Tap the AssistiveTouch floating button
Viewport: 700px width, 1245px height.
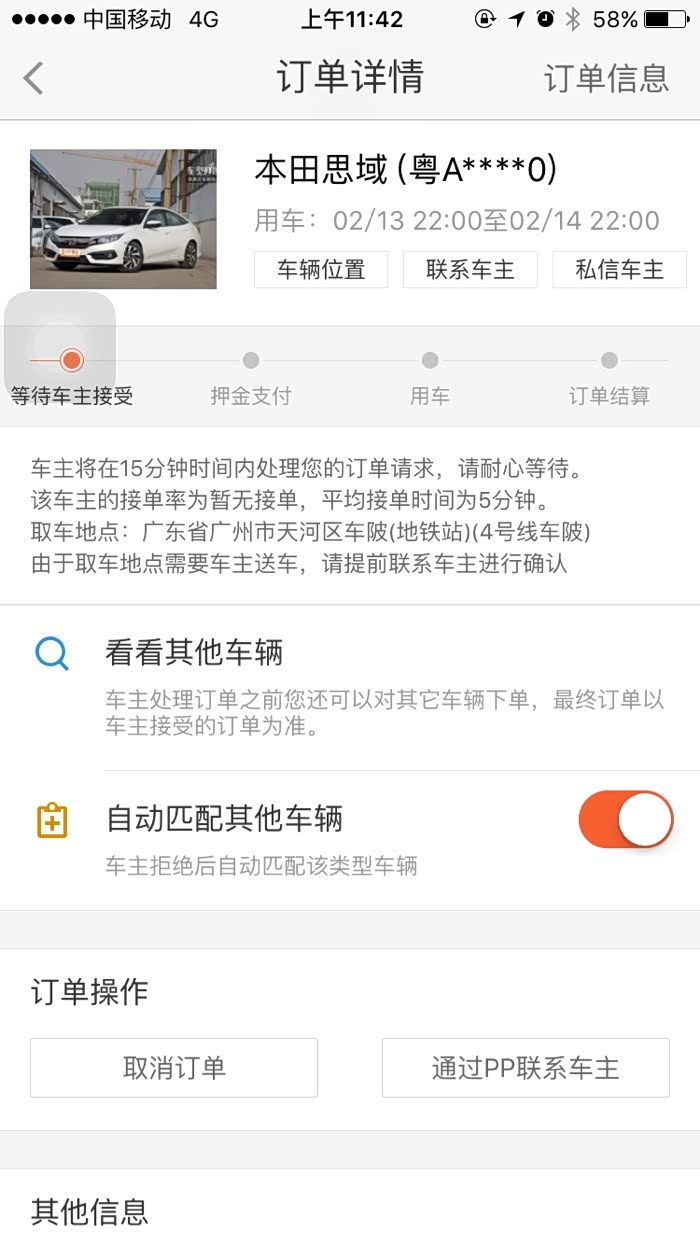[x=60, y=347]
